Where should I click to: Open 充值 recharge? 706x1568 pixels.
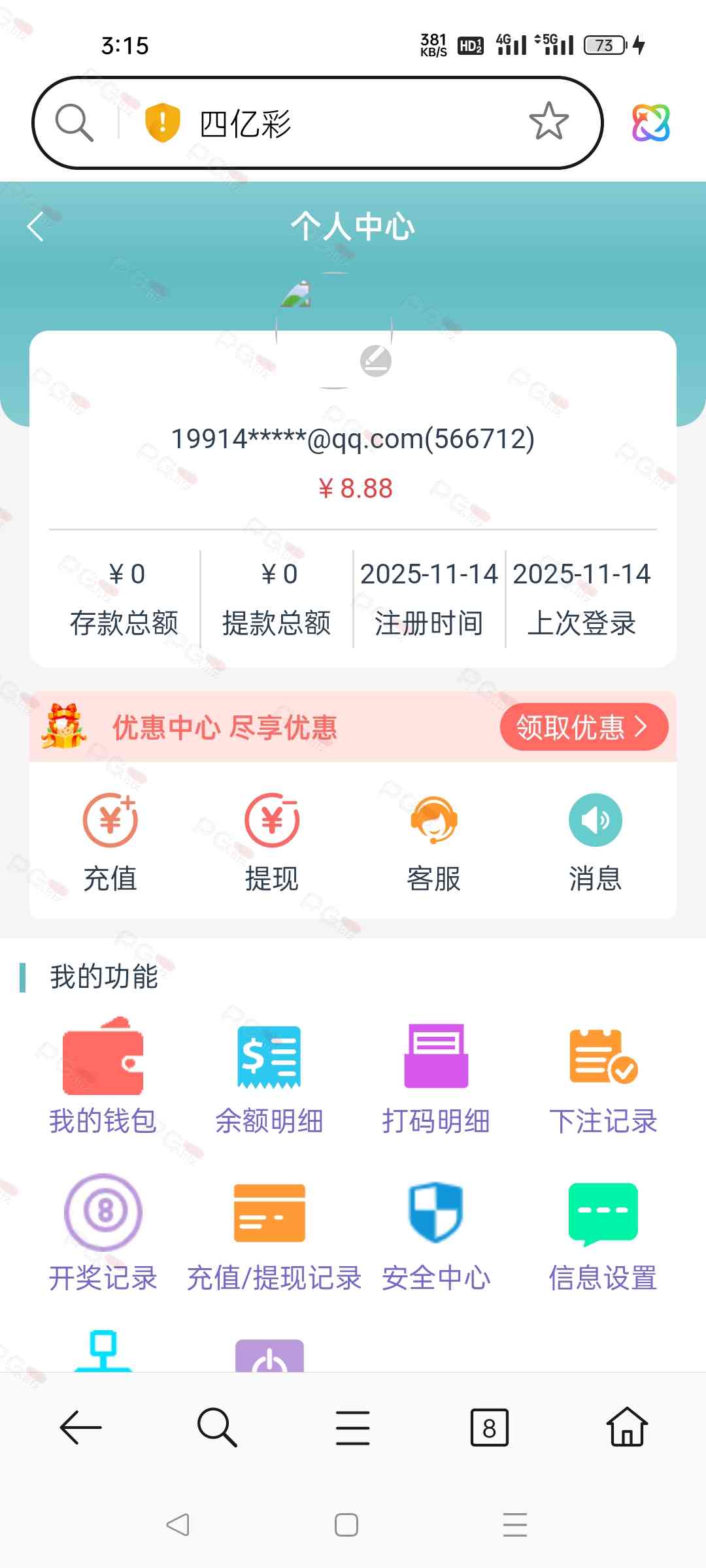click(110, 841)
